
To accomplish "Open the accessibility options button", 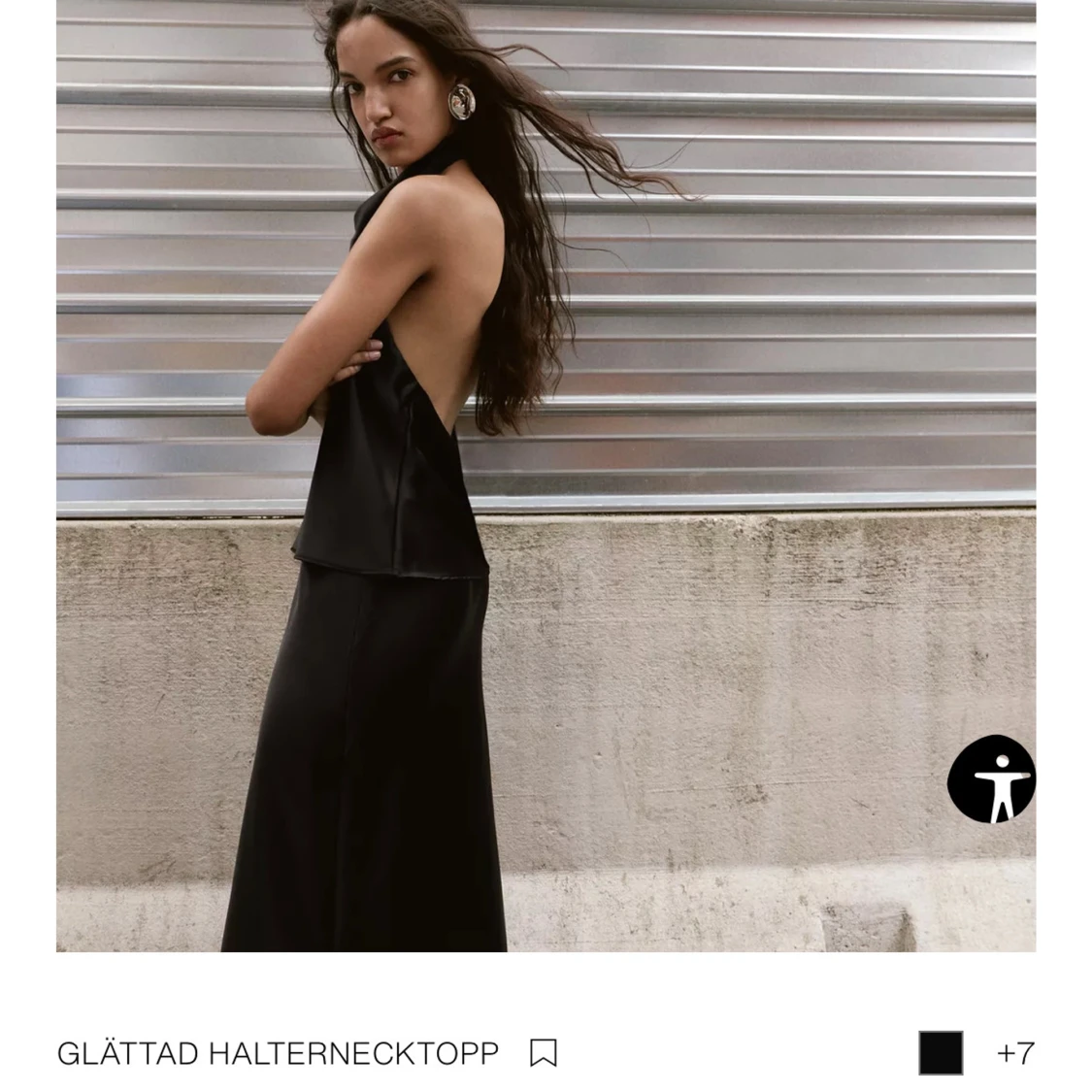I will [991, 779].
